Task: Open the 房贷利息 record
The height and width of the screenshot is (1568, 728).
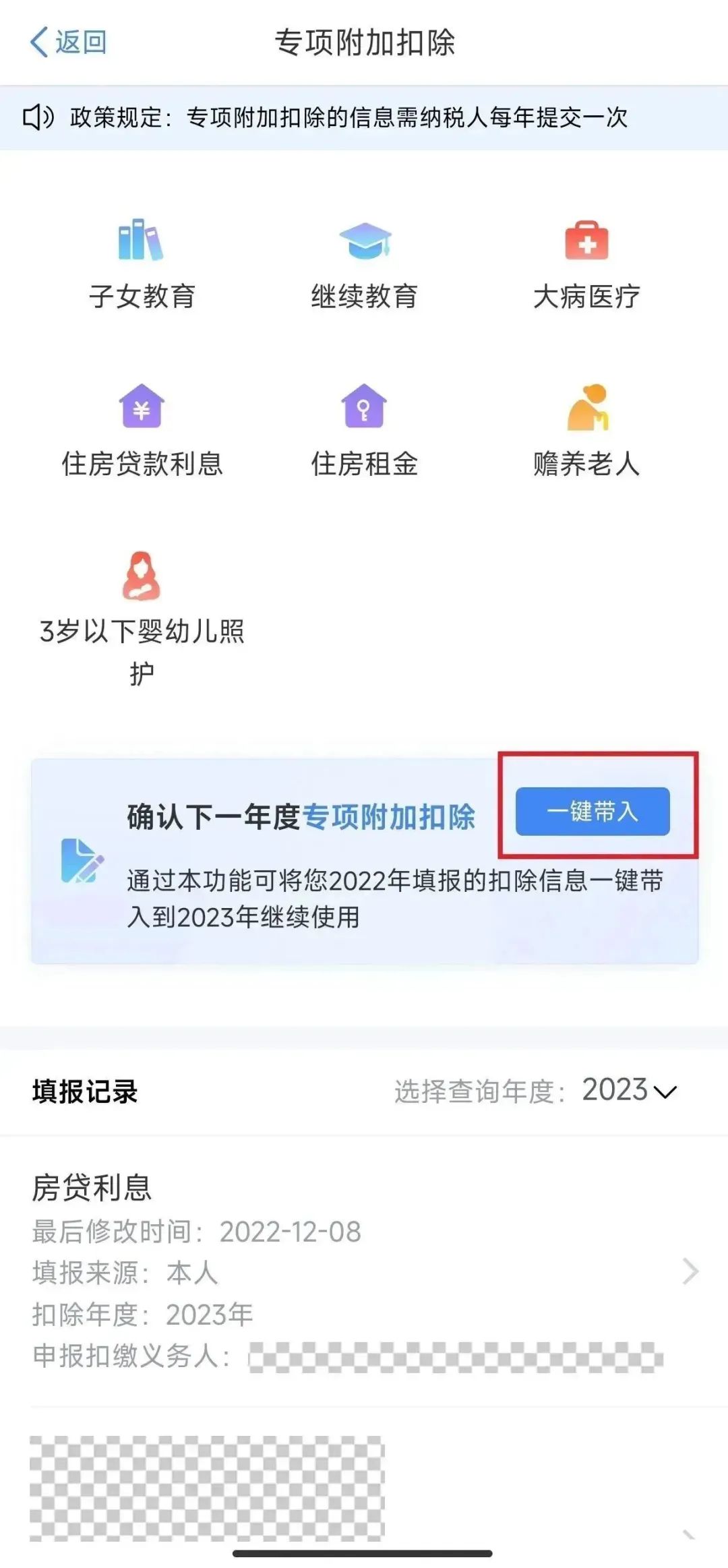Action: tap(364, 1271)
